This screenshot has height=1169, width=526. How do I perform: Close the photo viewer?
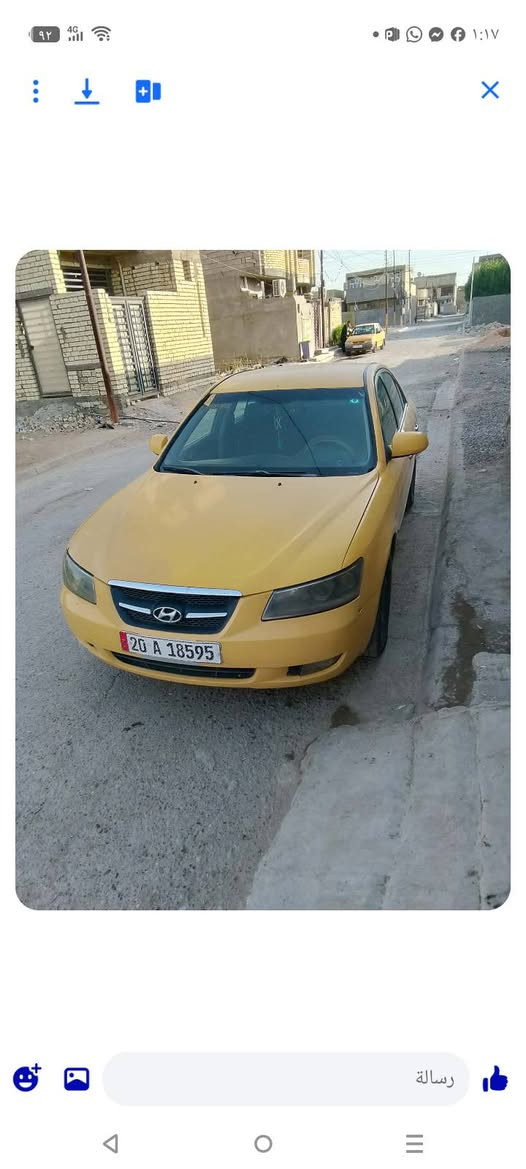[x=489, y=90]
